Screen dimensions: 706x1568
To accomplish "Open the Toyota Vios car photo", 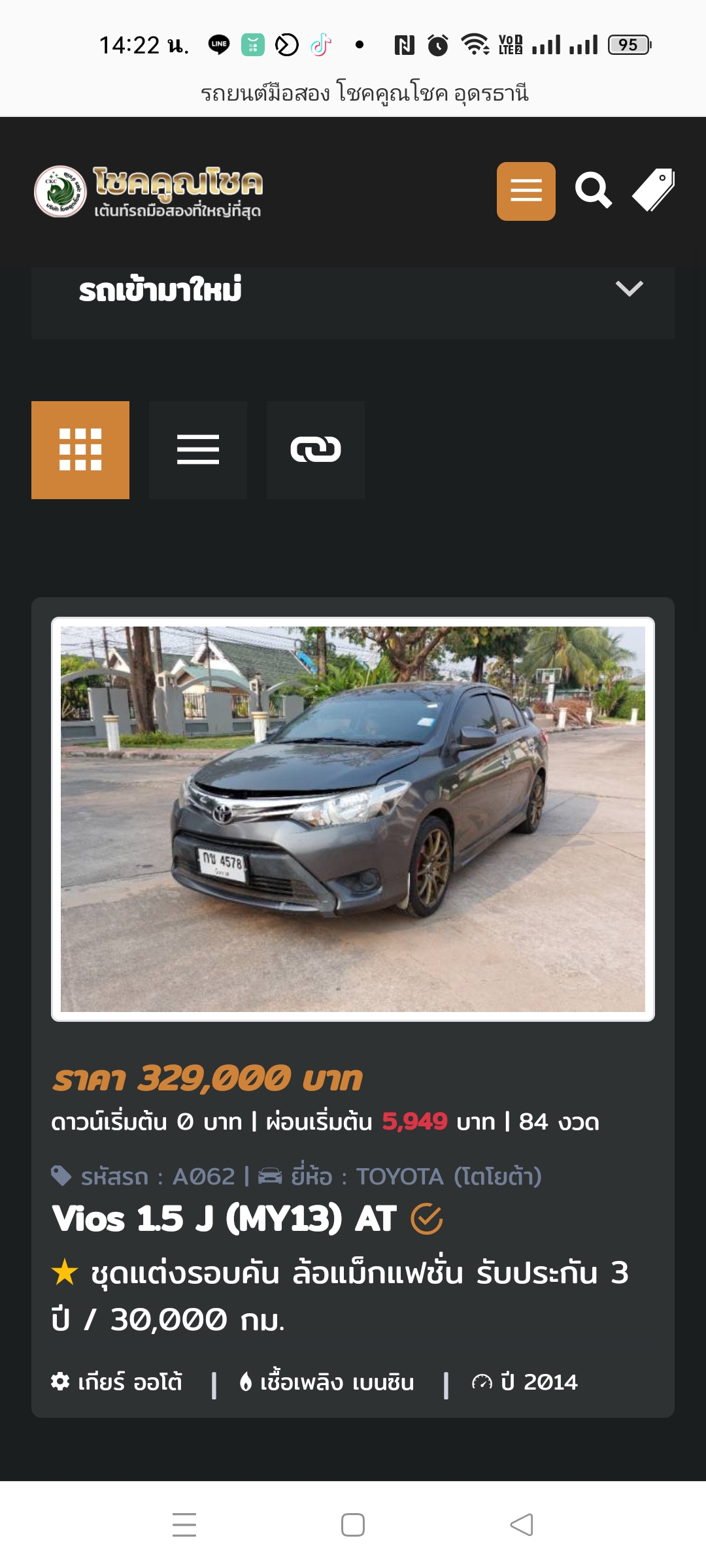I will click(x=353, y=819).
